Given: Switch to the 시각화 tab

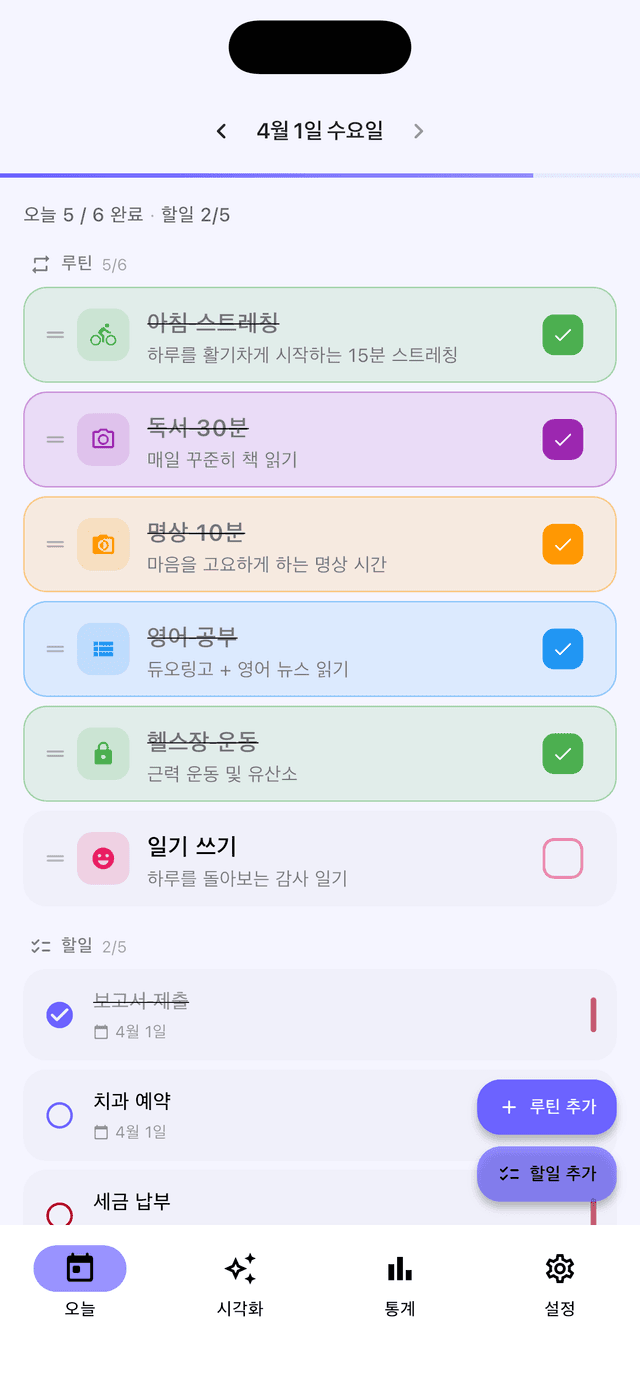Looking at the screenshot, I should click(x=240, y=1282).
